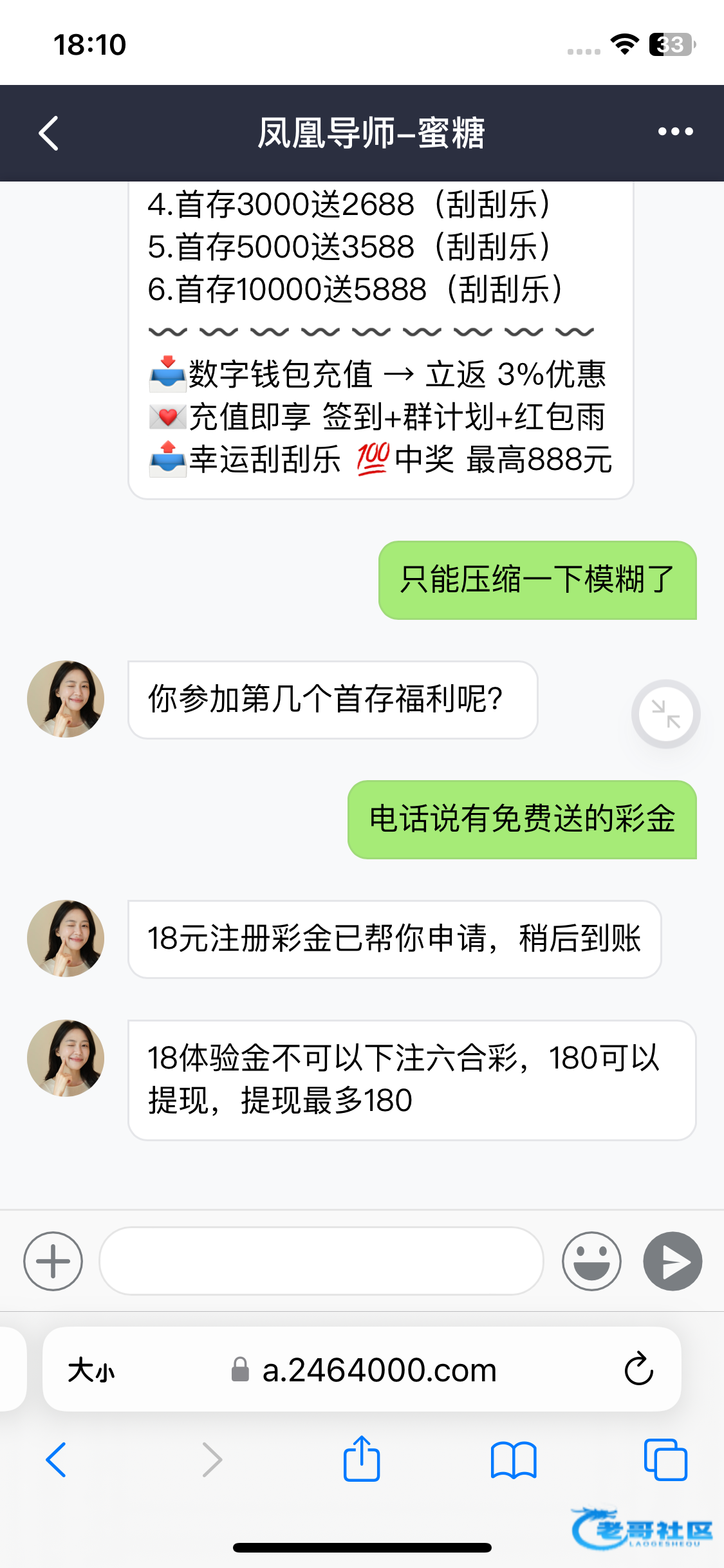Image resolution: width=724 pixels, height=1568 pixels.
Task: Send the message with arrow button
Action: [x=673, y=1261]
